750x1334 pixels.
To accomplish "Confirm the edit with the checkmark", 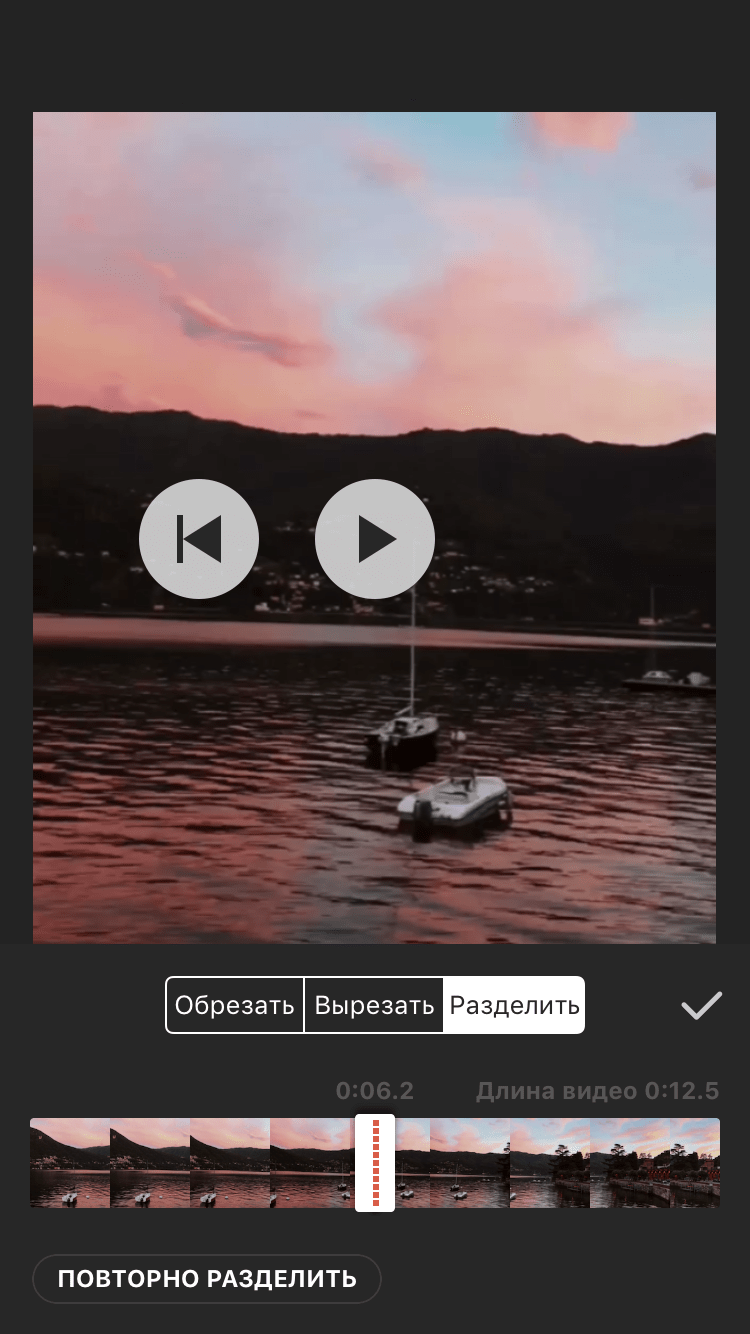I will pos(701,1006).
